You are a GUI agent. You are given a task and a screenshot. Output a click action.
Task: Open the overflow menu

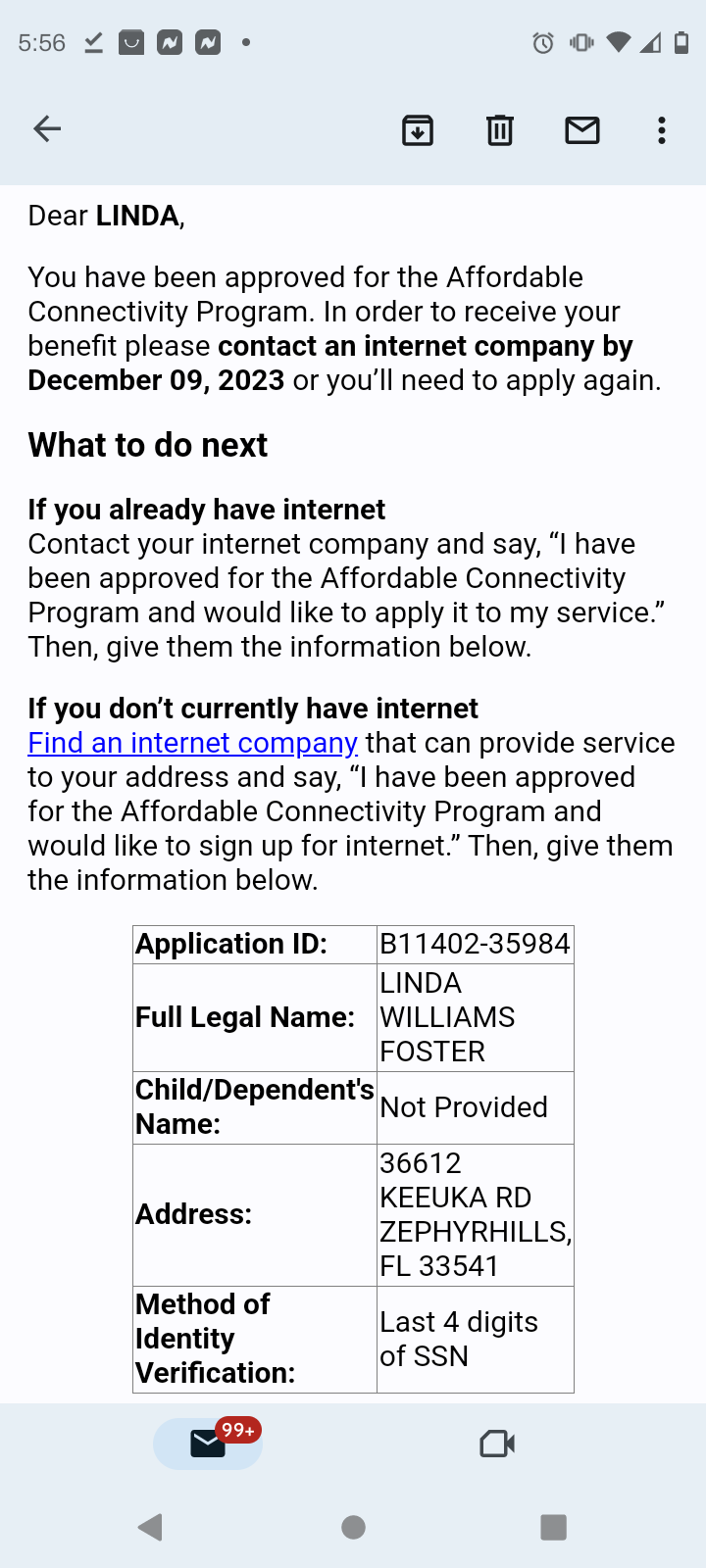click(662, 129)
